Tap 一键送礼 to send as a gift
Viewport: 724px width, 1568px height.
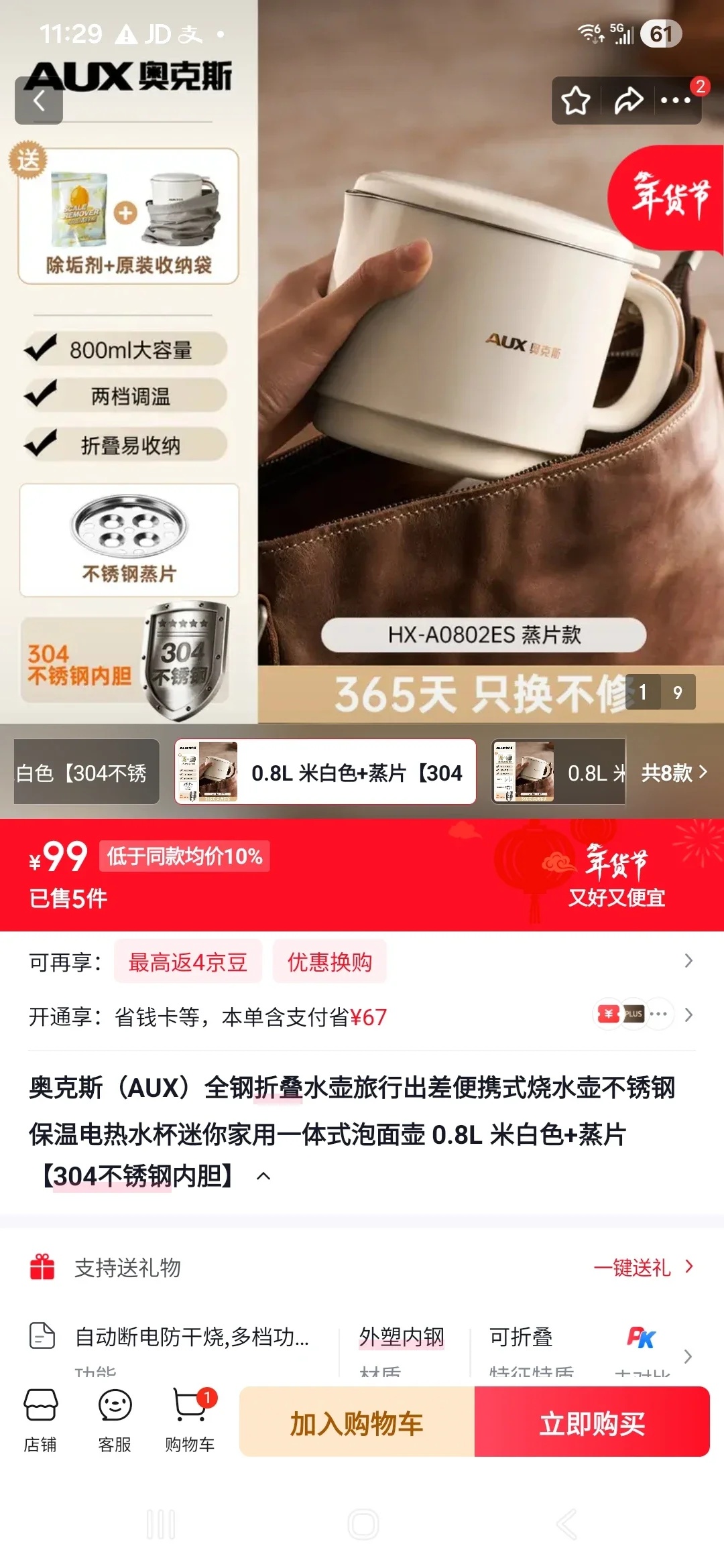pos(642,1267)
